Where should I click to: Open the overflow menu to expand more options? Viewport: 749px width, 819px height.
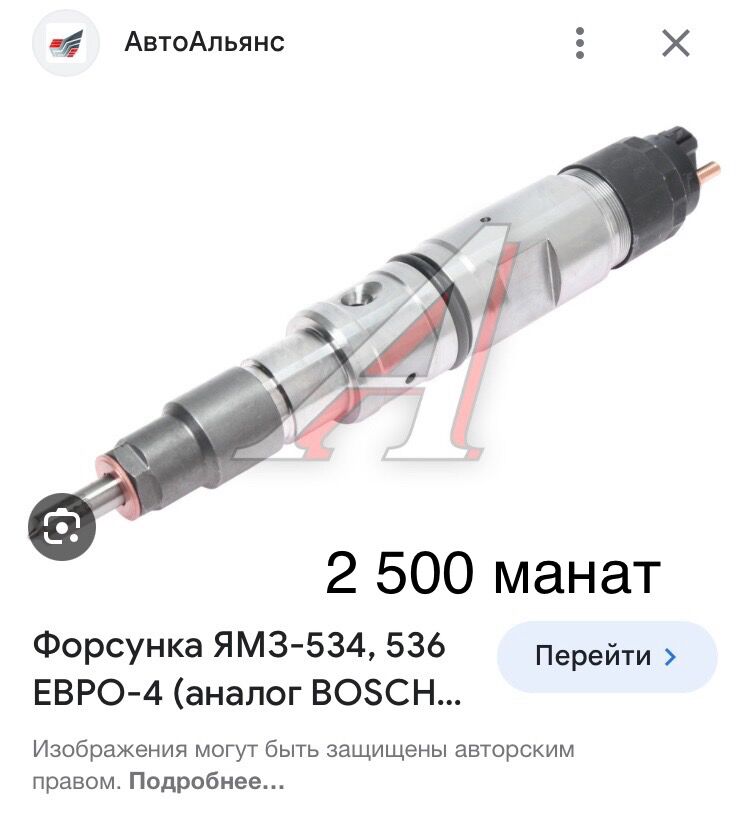[x=578, y=41]
